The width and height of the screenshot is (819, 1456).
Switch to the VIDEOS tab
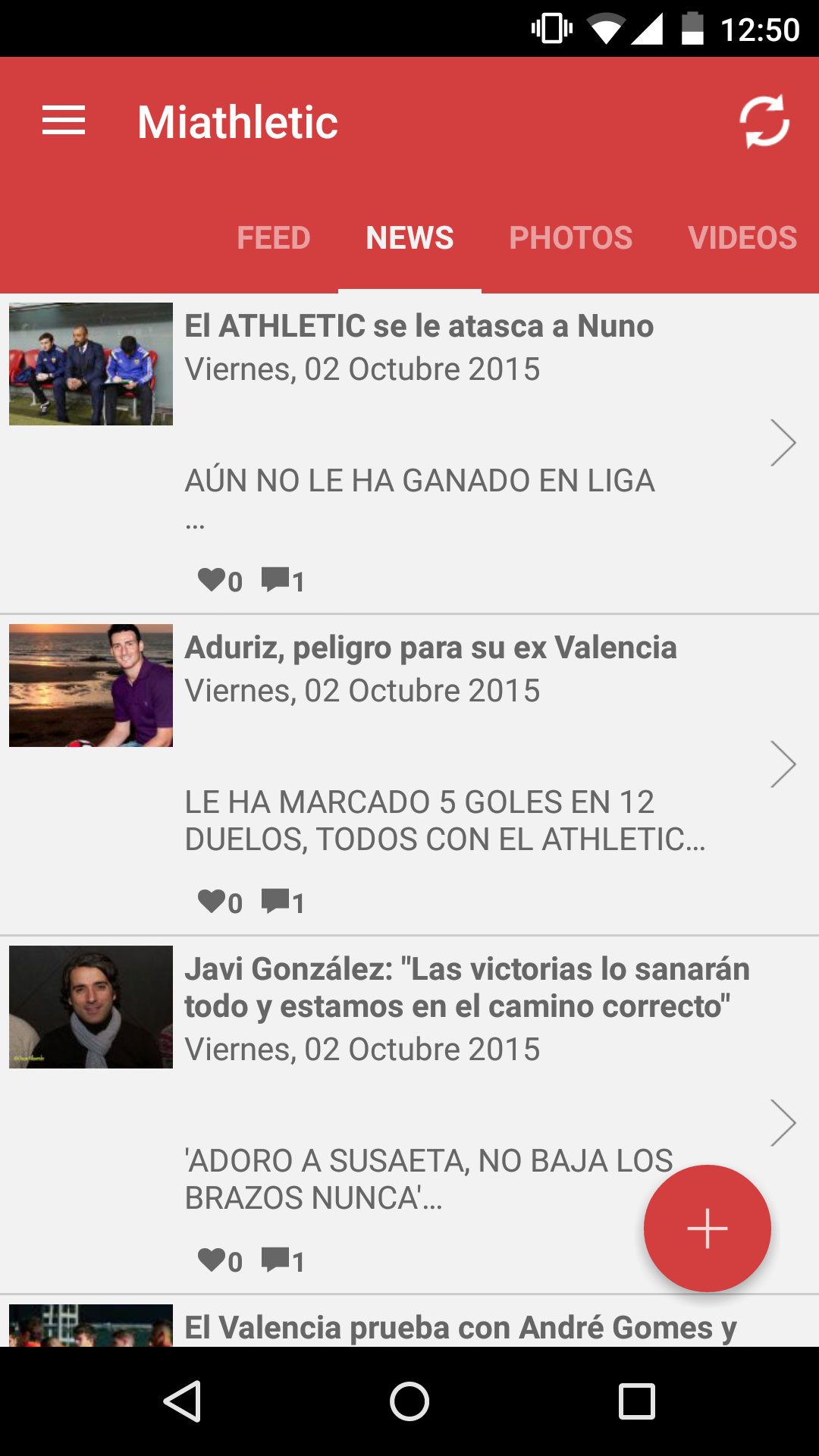click(x=742, y=238)
